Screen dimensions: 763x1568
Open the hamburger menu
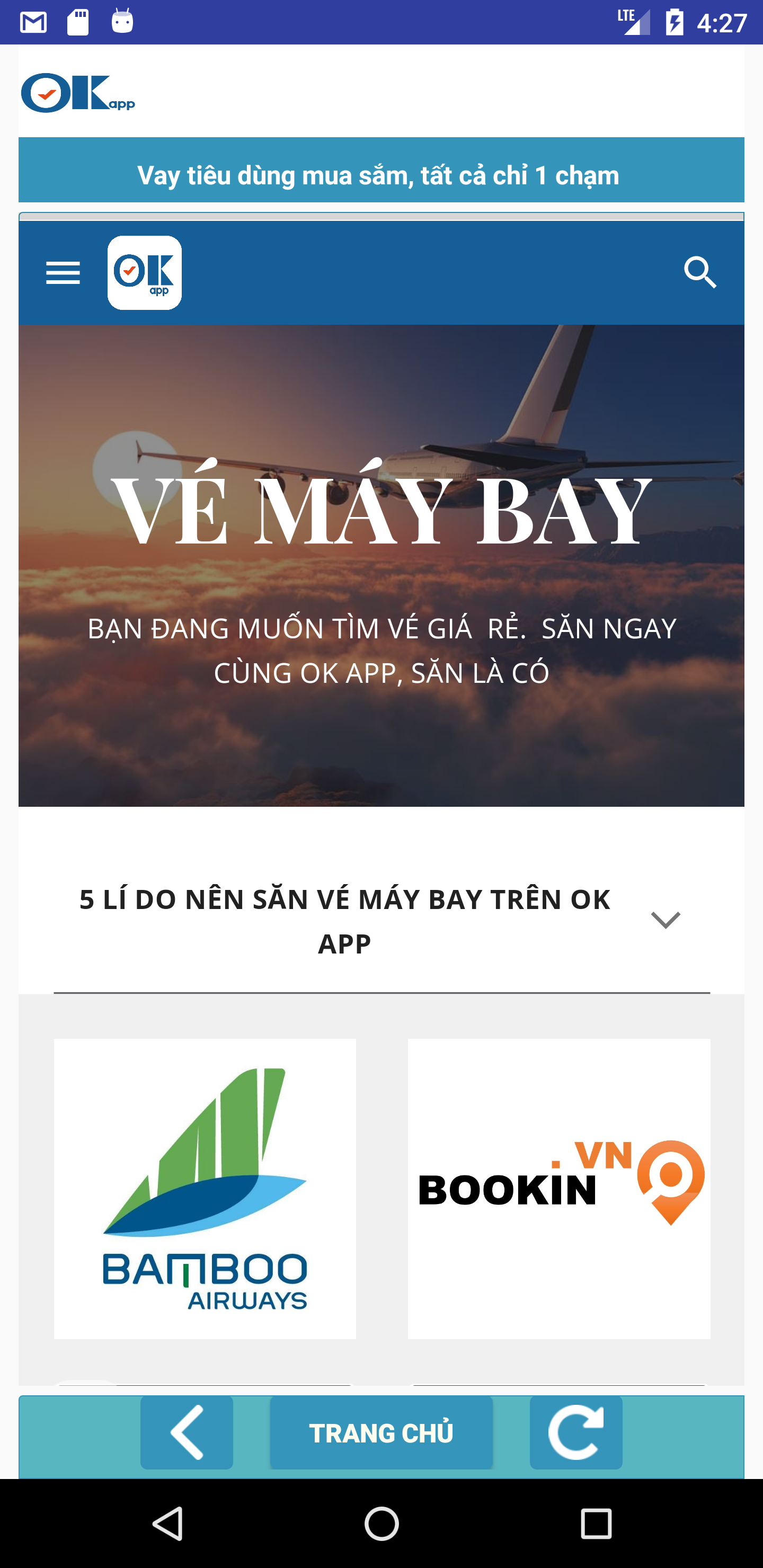pos(63,273)
